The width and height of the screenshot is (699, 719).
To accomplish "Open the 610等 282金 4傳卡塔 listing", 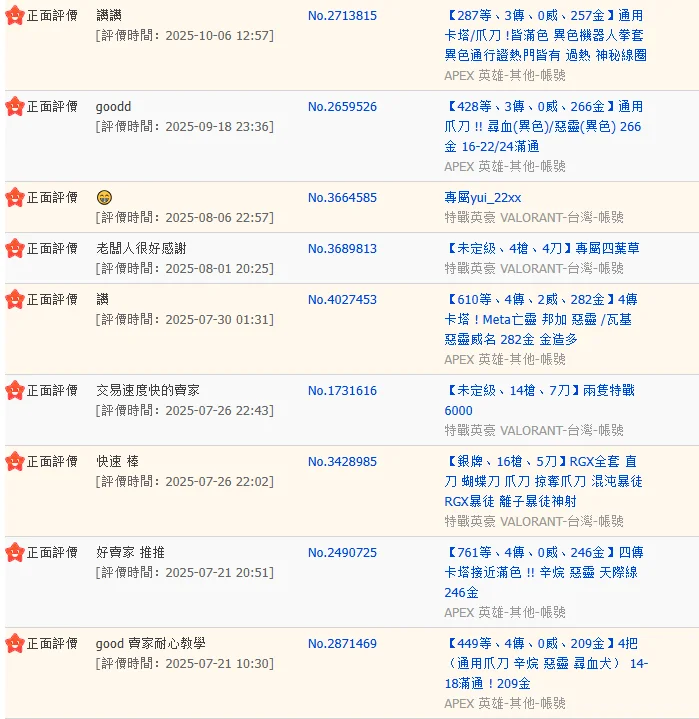I will click(x=540, y=319).
